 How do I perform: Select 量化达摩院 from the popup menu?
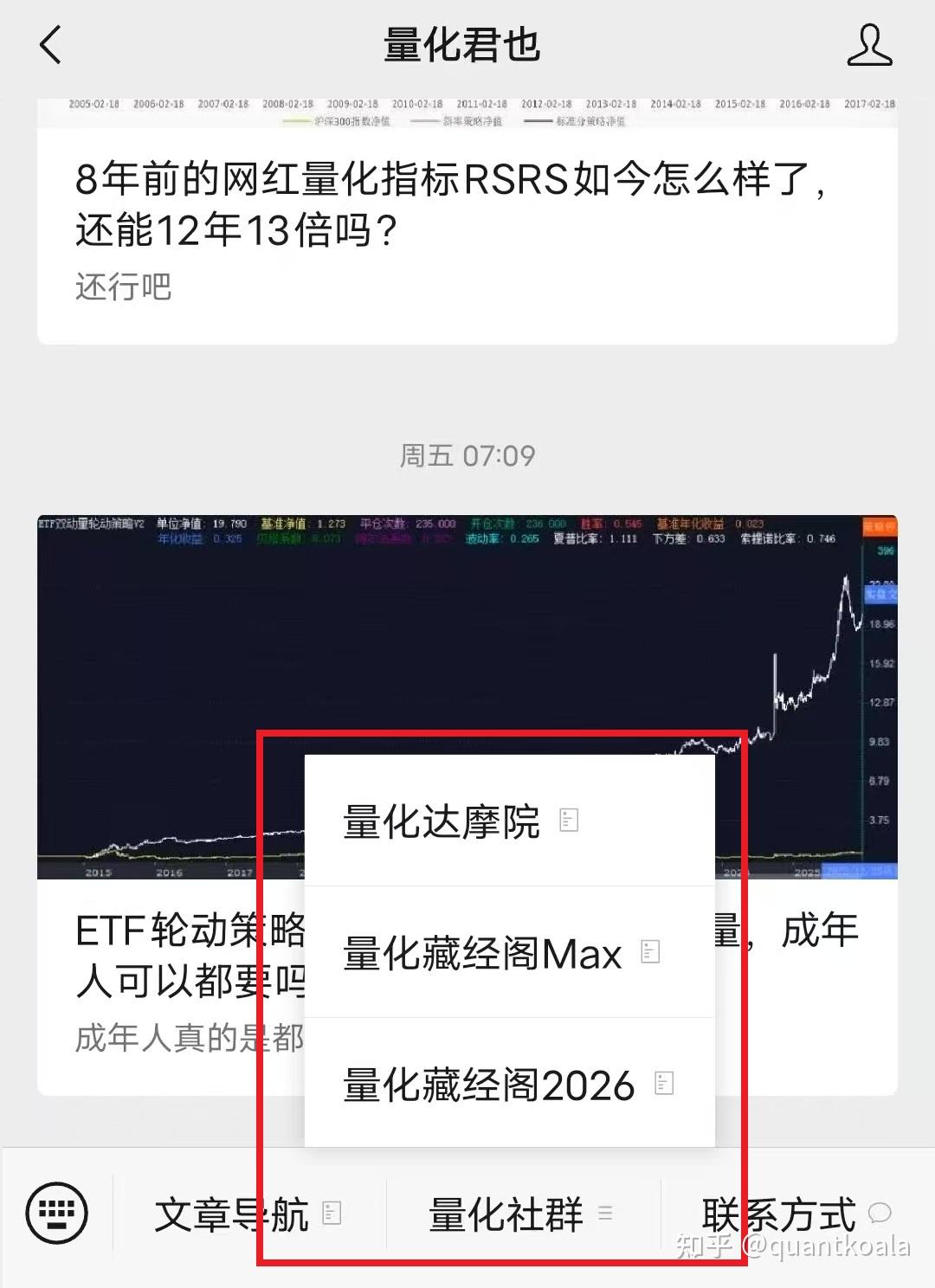point(440,821)
